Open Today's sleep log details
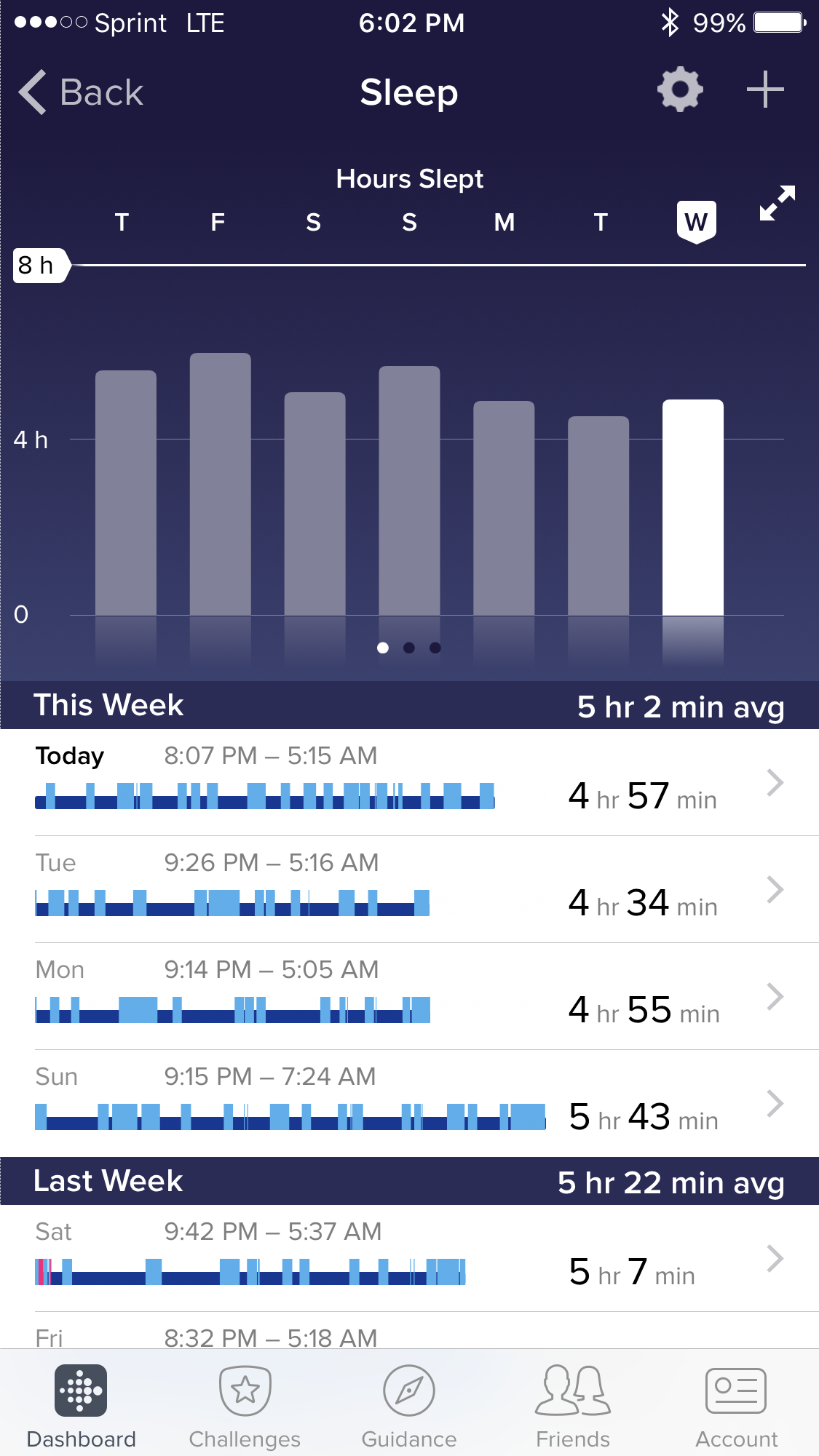 [x=409, y=782]
